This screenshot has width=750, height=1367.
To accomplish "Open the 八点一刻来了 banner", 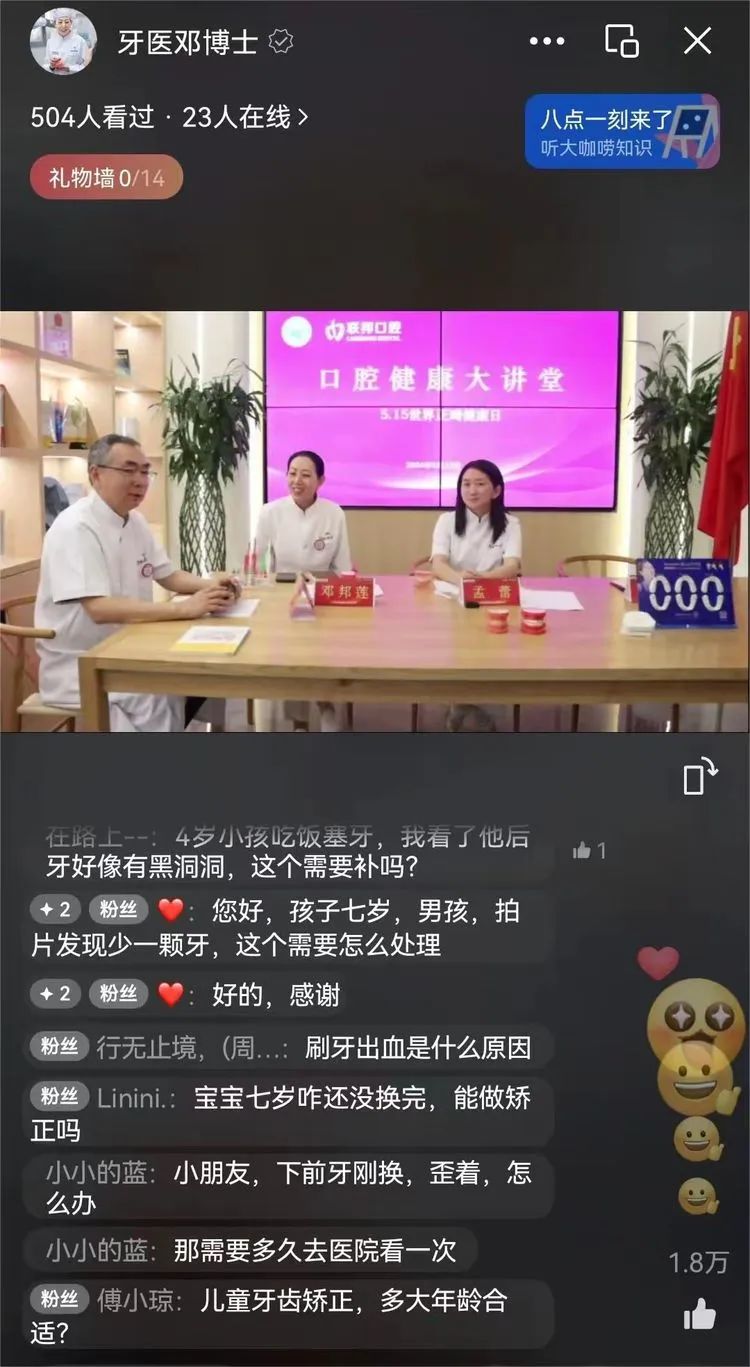I will point(622,132).
